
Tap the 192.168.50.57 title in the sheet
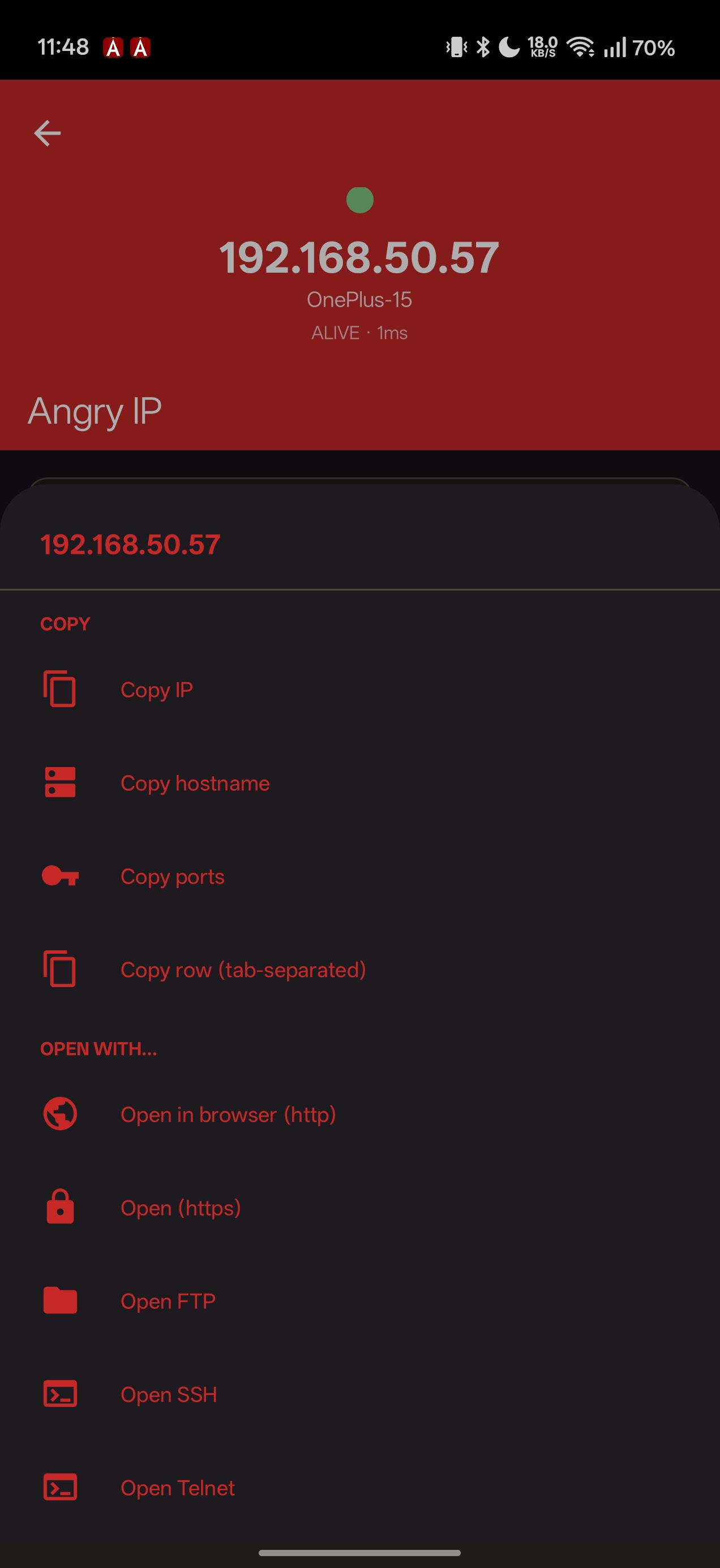click(x=130, y=545)
